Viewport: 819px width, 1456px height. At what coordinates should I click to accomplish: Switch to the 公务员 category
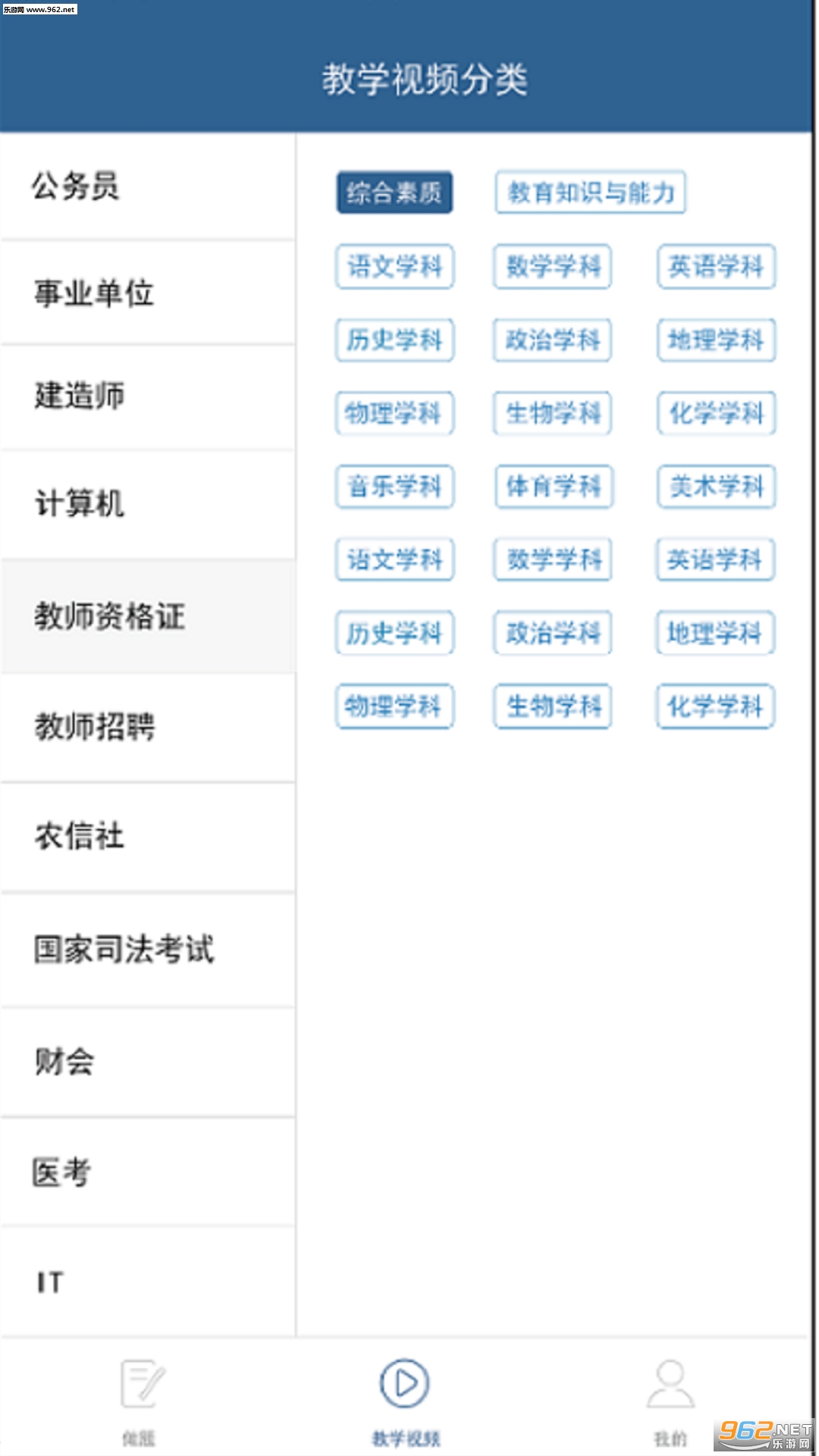point(148,187)
